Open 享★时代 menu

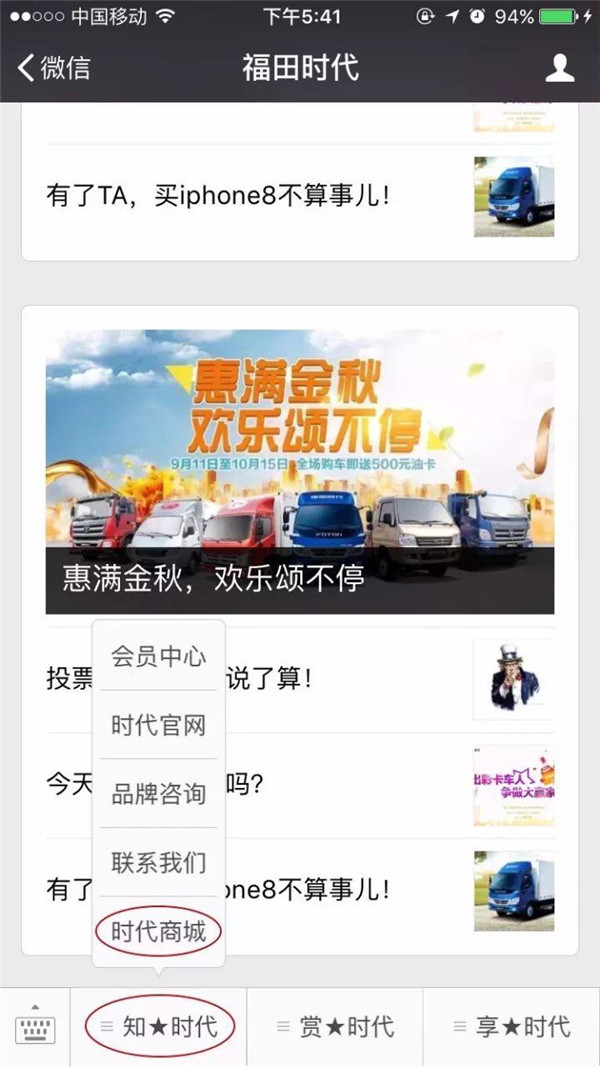[x=512, y=1027]
